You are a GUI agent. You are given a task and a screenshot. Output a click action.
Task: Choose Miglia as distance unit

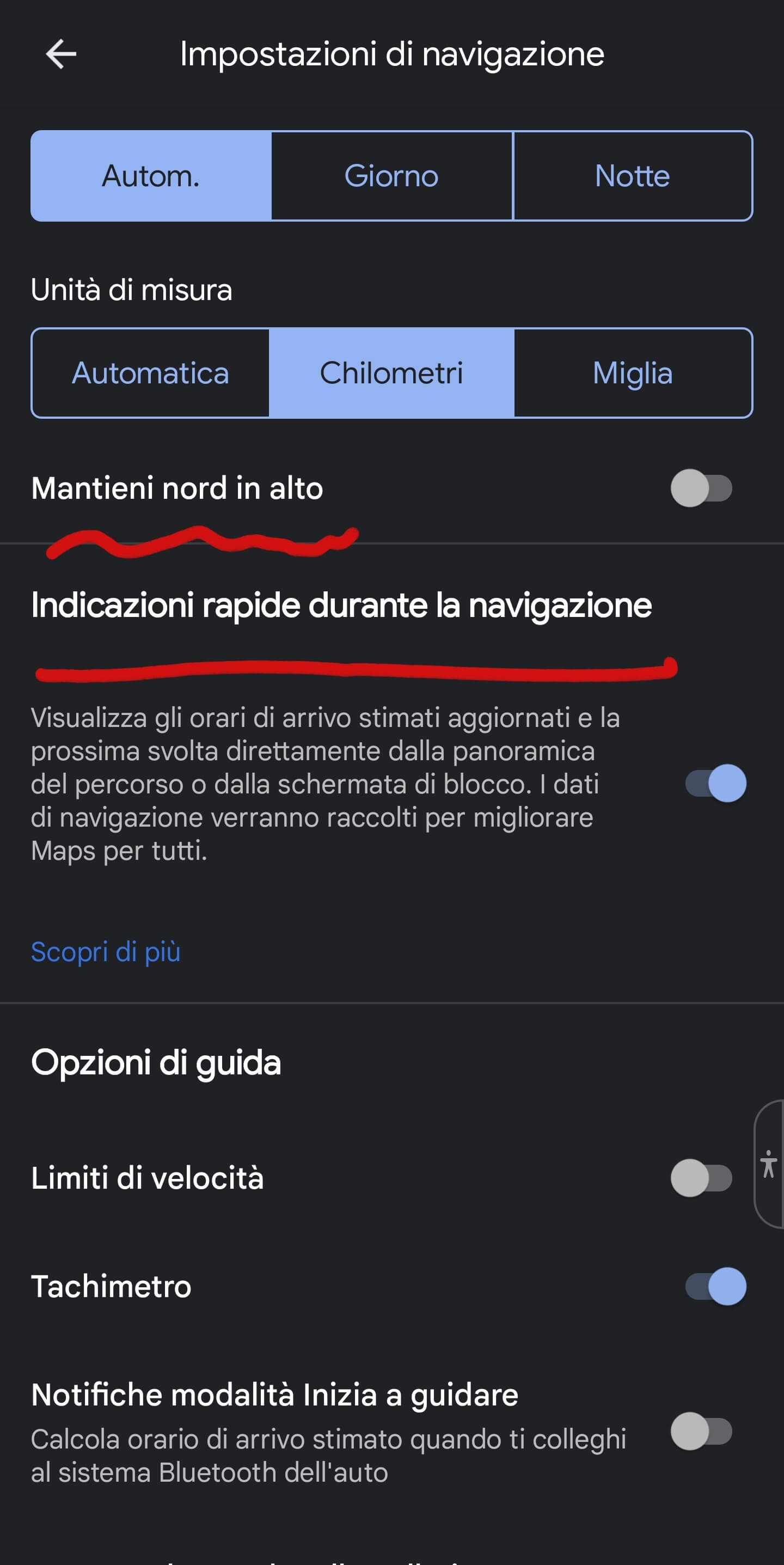click(632, 373)
